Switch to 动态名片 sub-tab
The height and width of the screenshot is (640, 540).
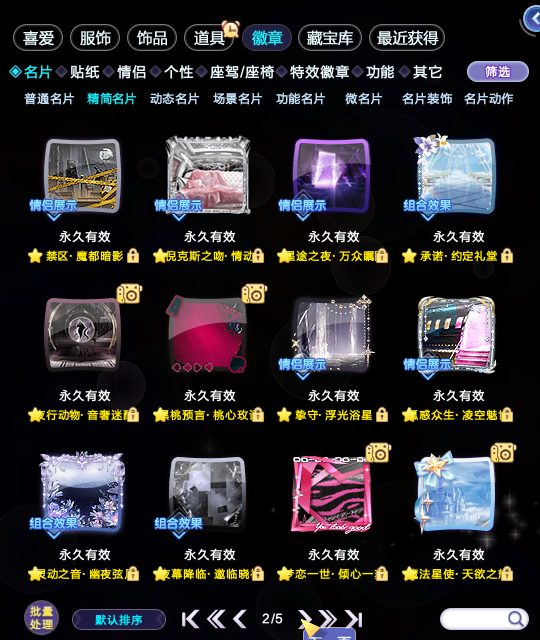point(174,99)
